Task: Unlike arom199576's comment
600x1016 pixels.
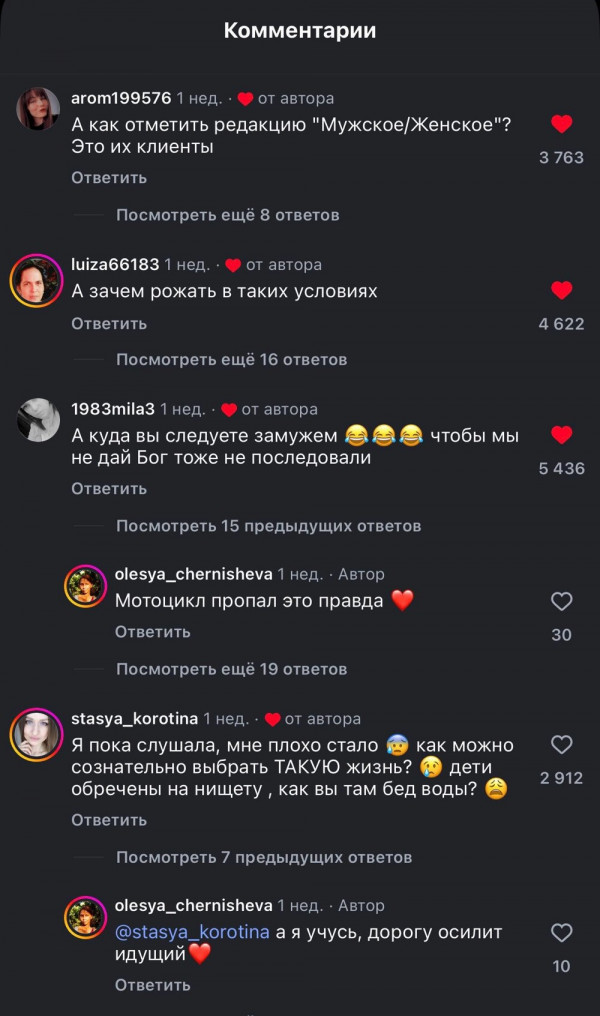Action: 561,125
